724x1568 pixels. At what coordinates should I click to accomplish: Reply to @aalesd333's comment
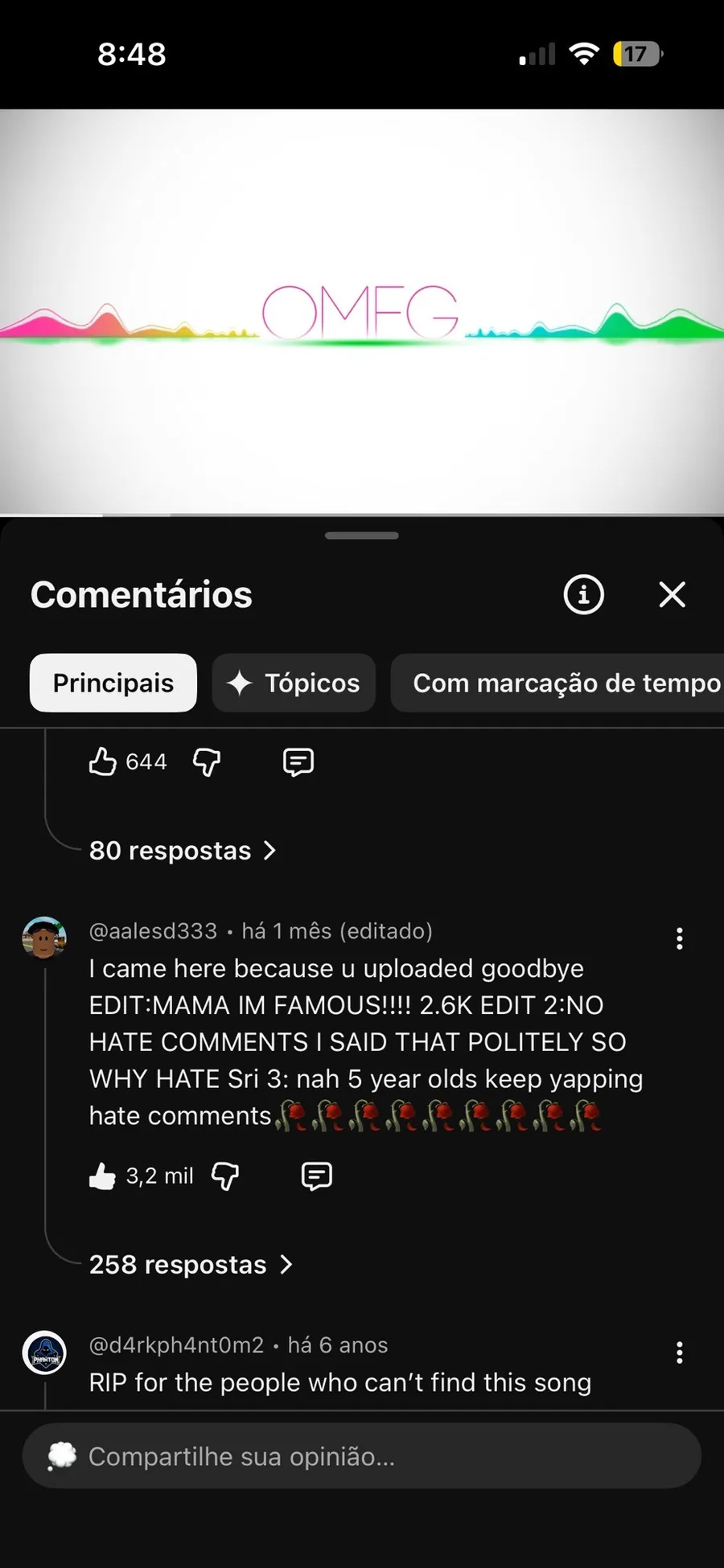pyautogui.click(x=316, y=1176)
